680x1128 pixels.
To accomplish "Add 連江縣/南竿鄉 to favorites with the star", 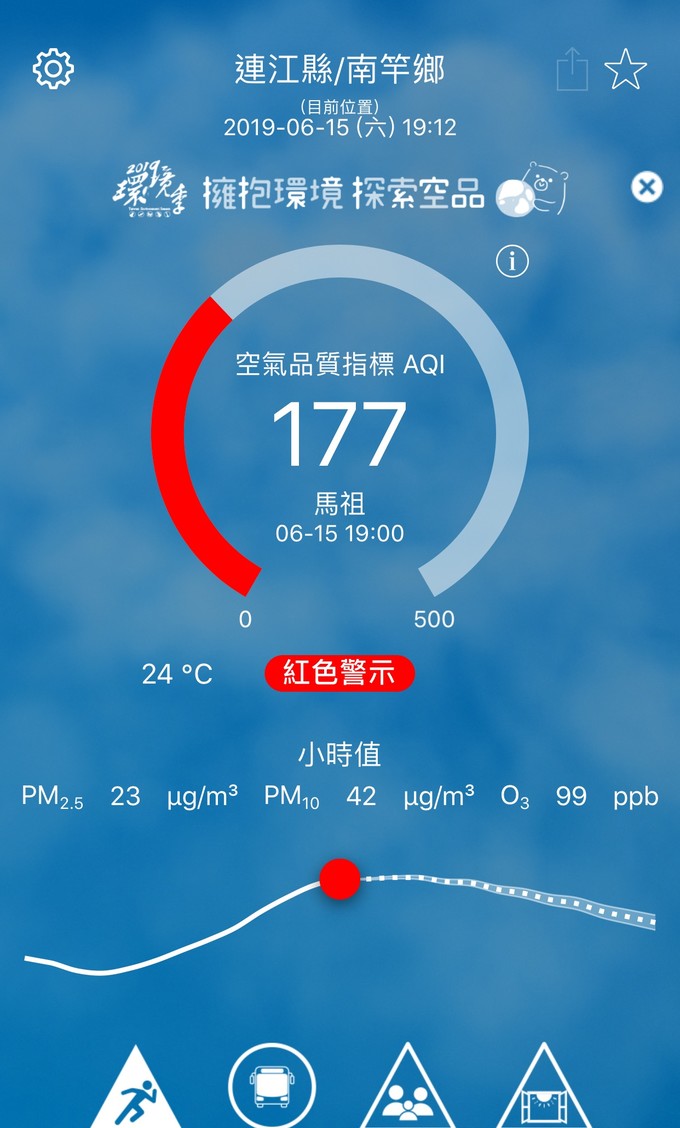I will [x=626, y=70].
